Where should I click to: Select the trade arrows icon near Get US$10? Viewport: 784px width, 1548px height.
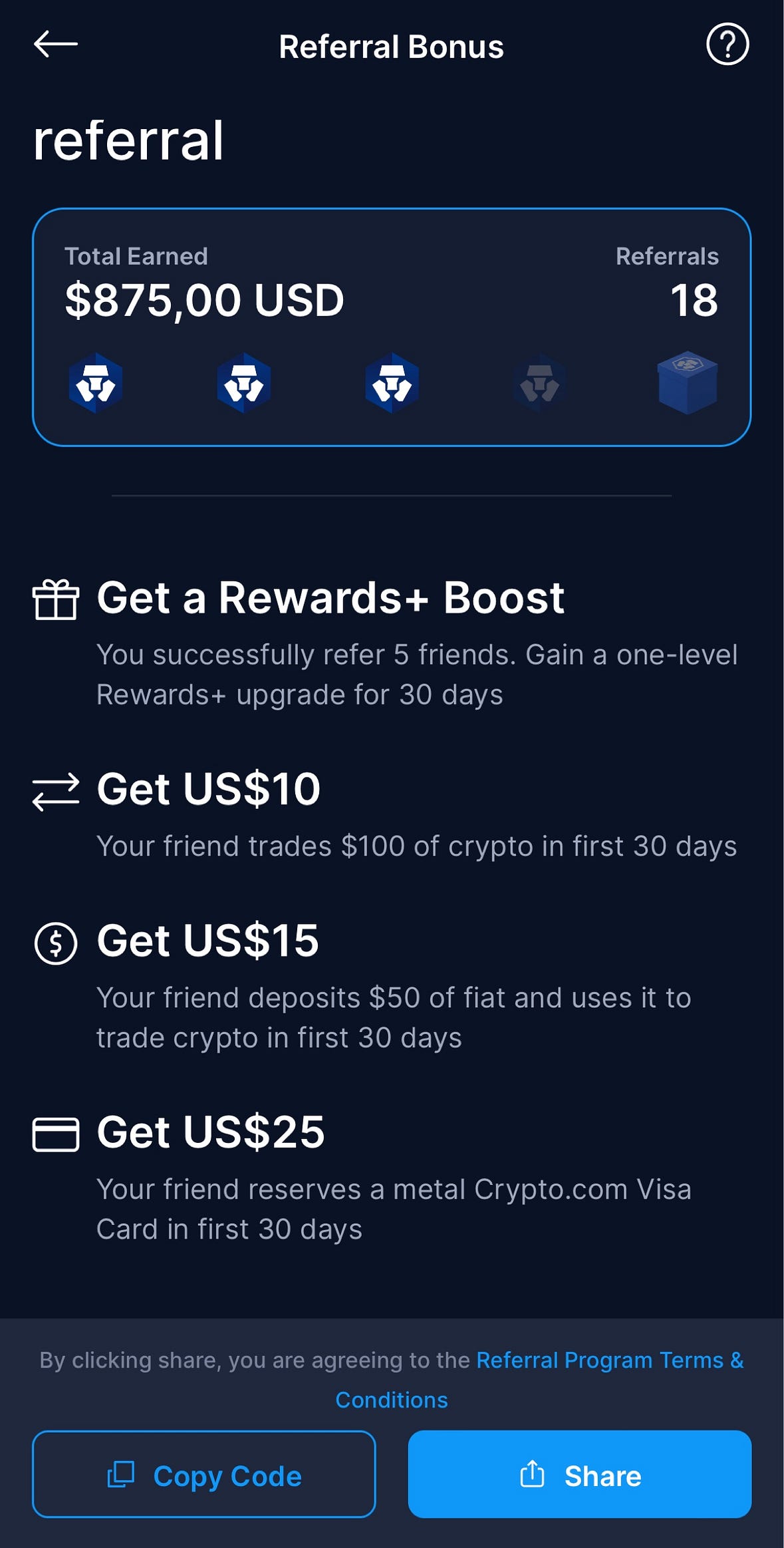pos(57,790)
